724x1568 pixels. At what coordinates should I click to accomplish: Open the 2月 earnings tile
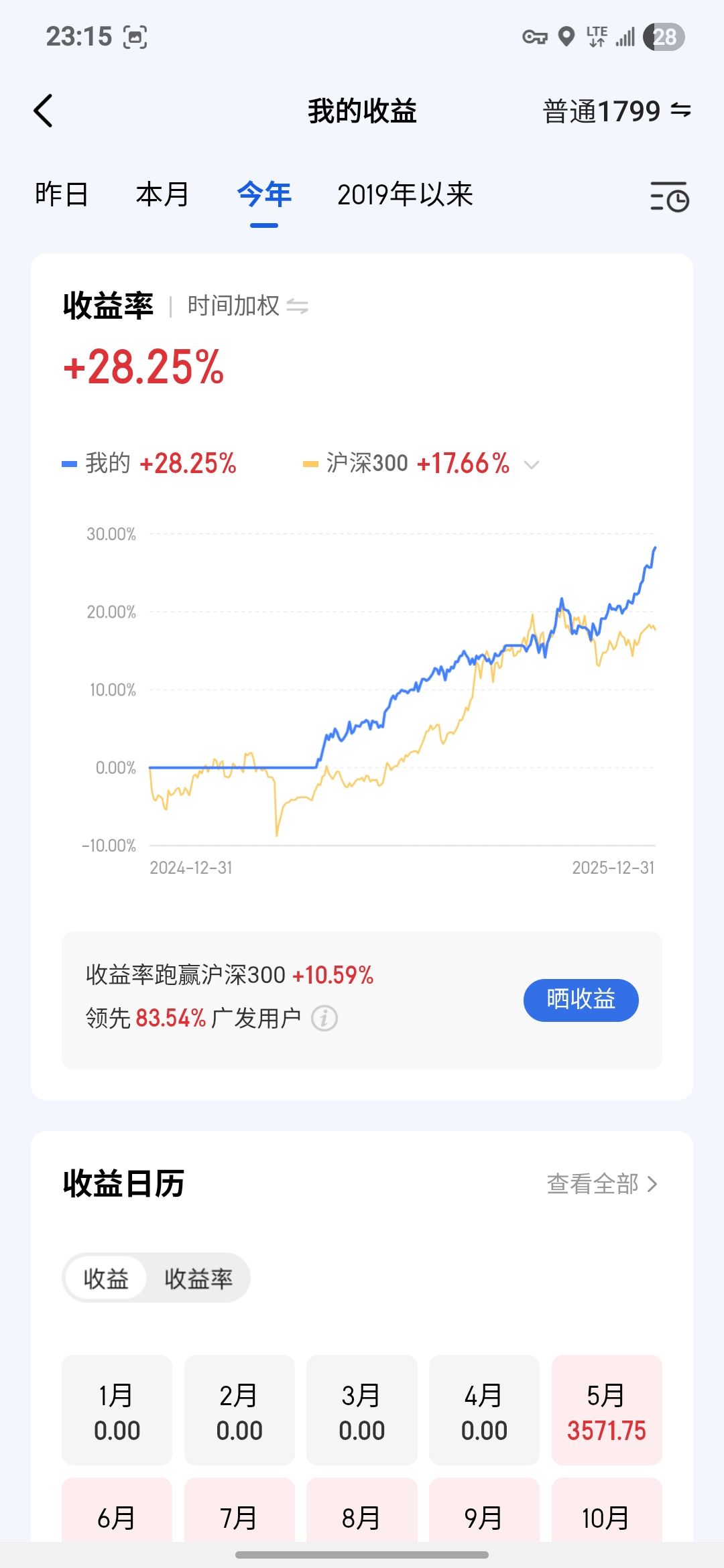239,1410
